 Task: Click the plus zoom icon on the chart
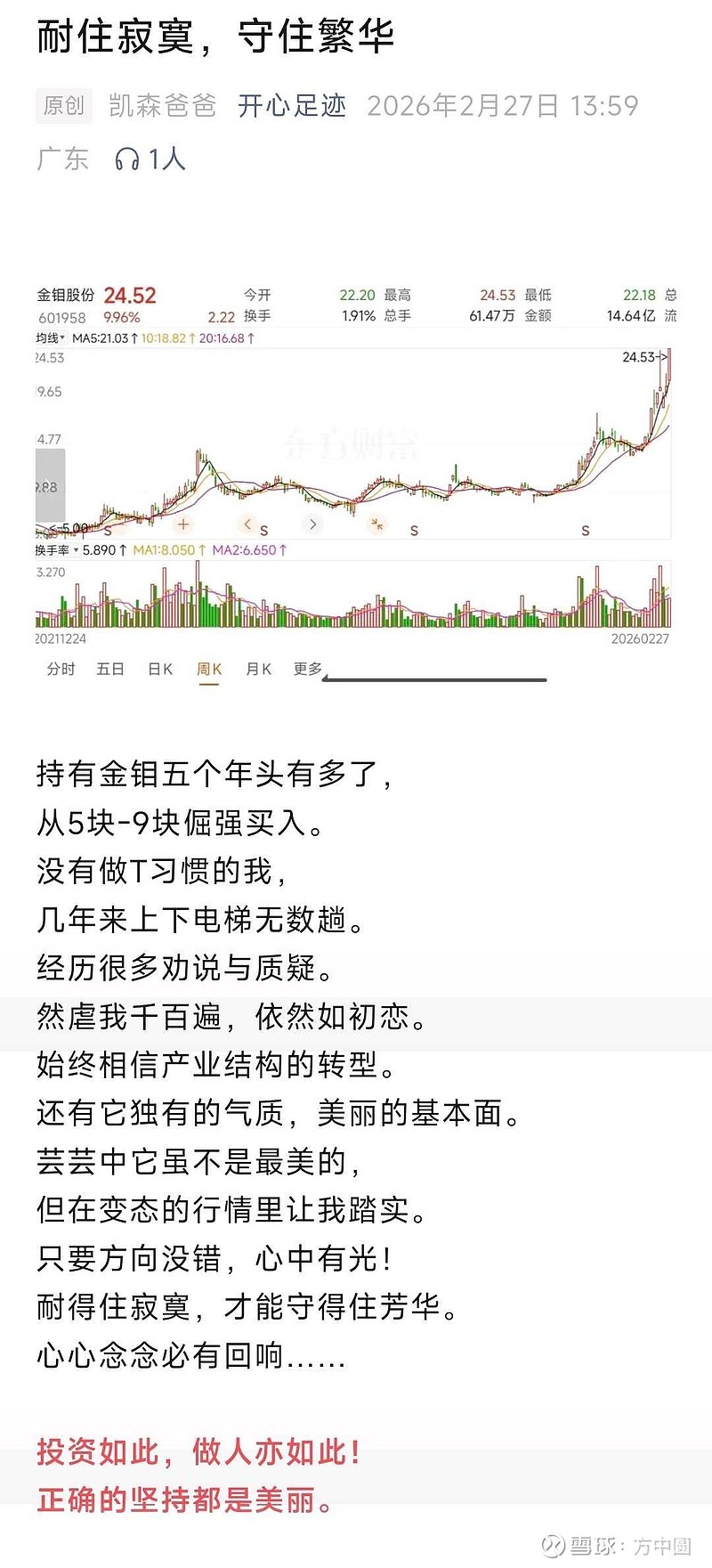coord(182,524)
